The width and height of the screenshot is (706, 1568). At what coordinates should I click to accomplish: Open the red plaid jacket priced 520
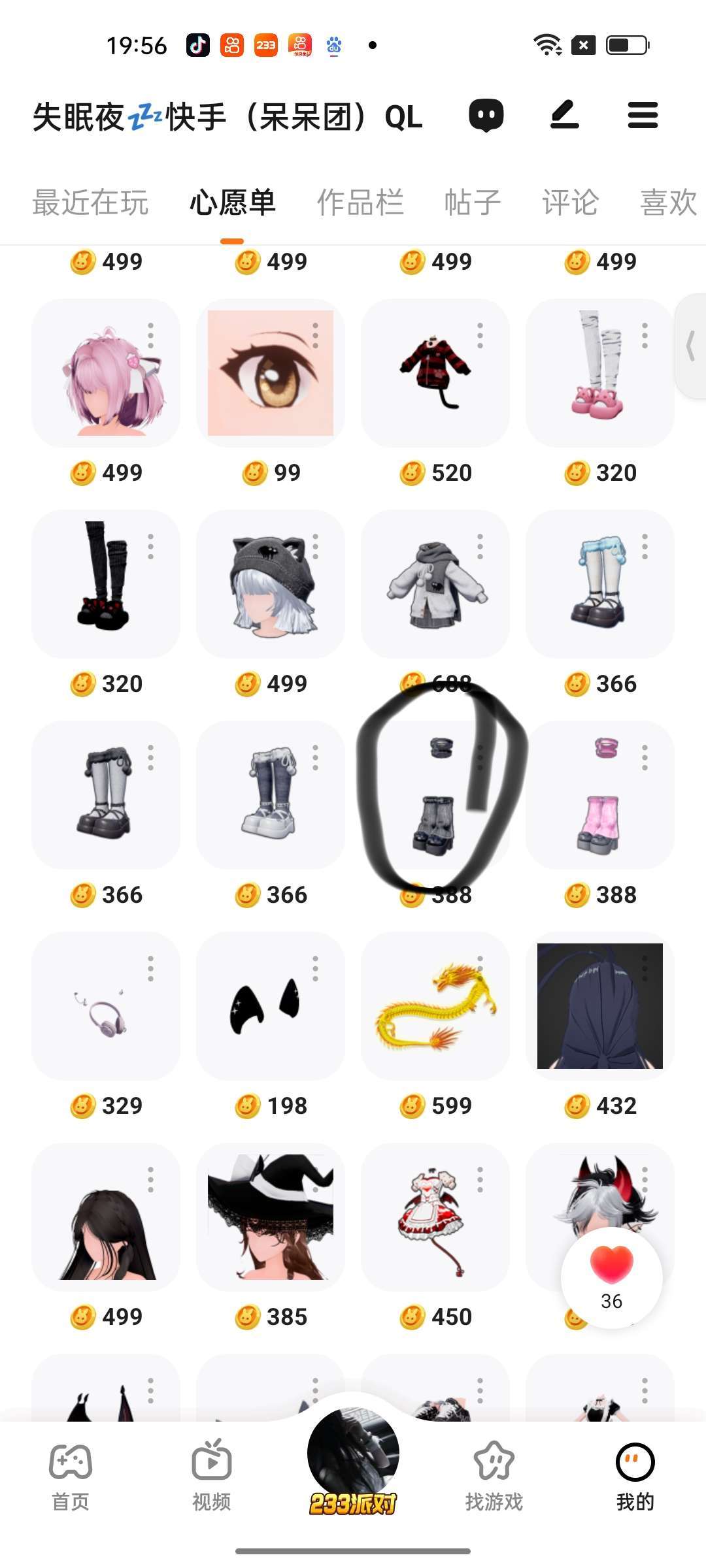click(x=435, y=374)
